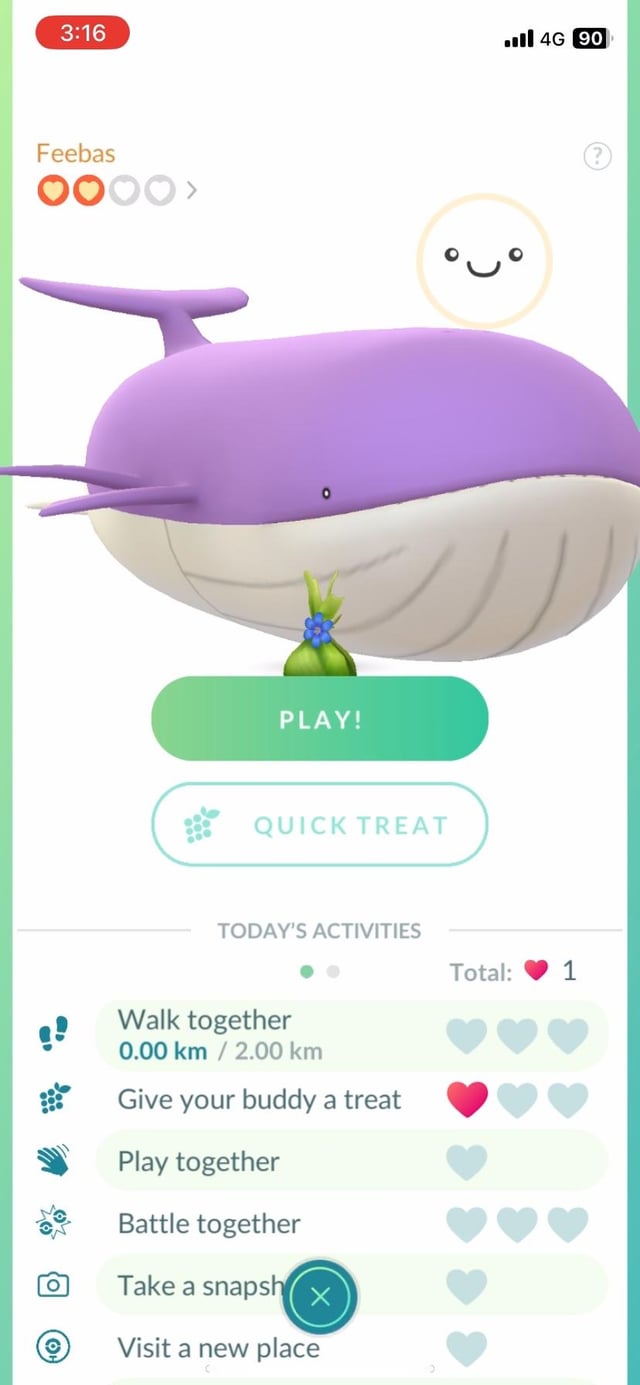Viewport: 640px width, 1385px height.
Task: Close the buddy screen with X button
Action: pyautogui.click(x=320, y=1298)
